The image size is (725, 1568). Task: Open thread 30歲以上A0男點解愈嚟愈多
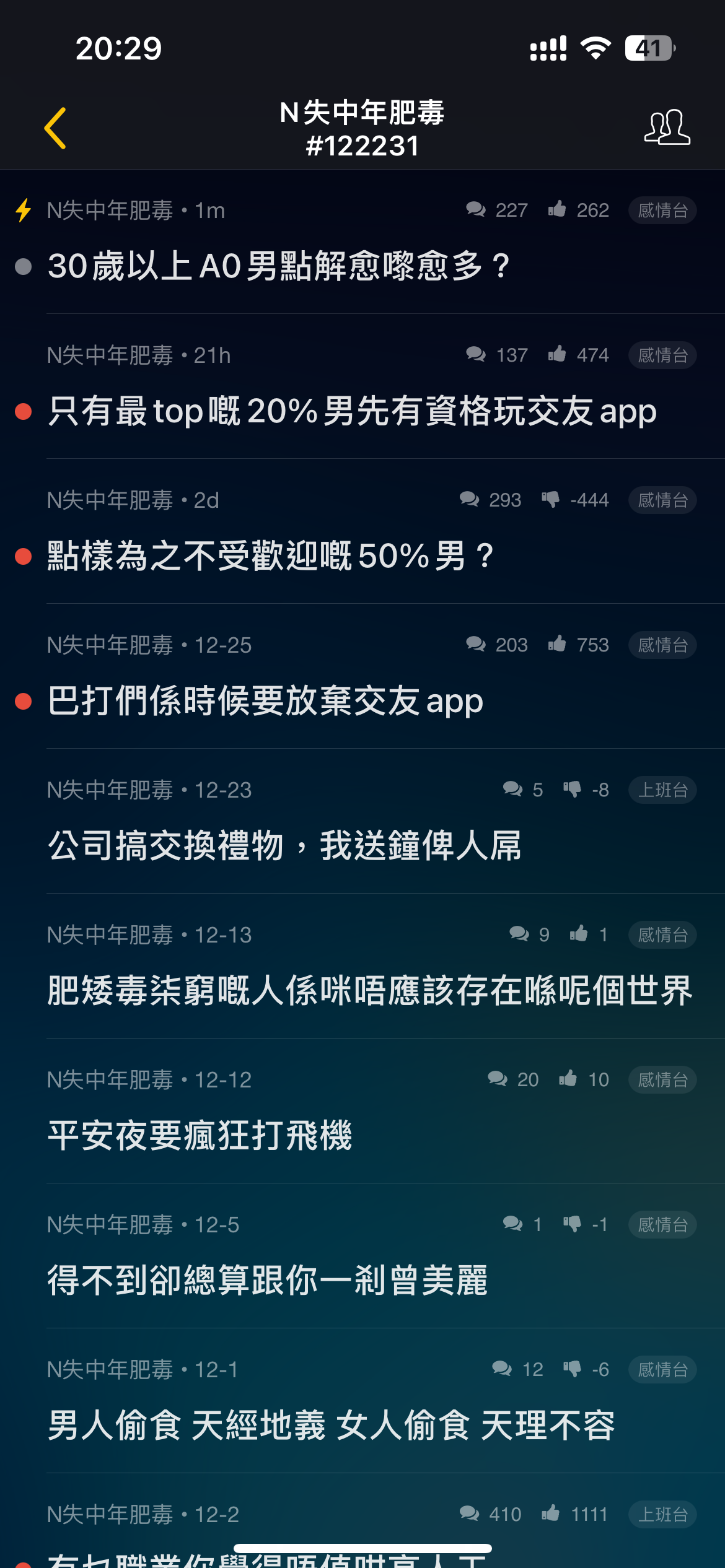pos(362,242)
